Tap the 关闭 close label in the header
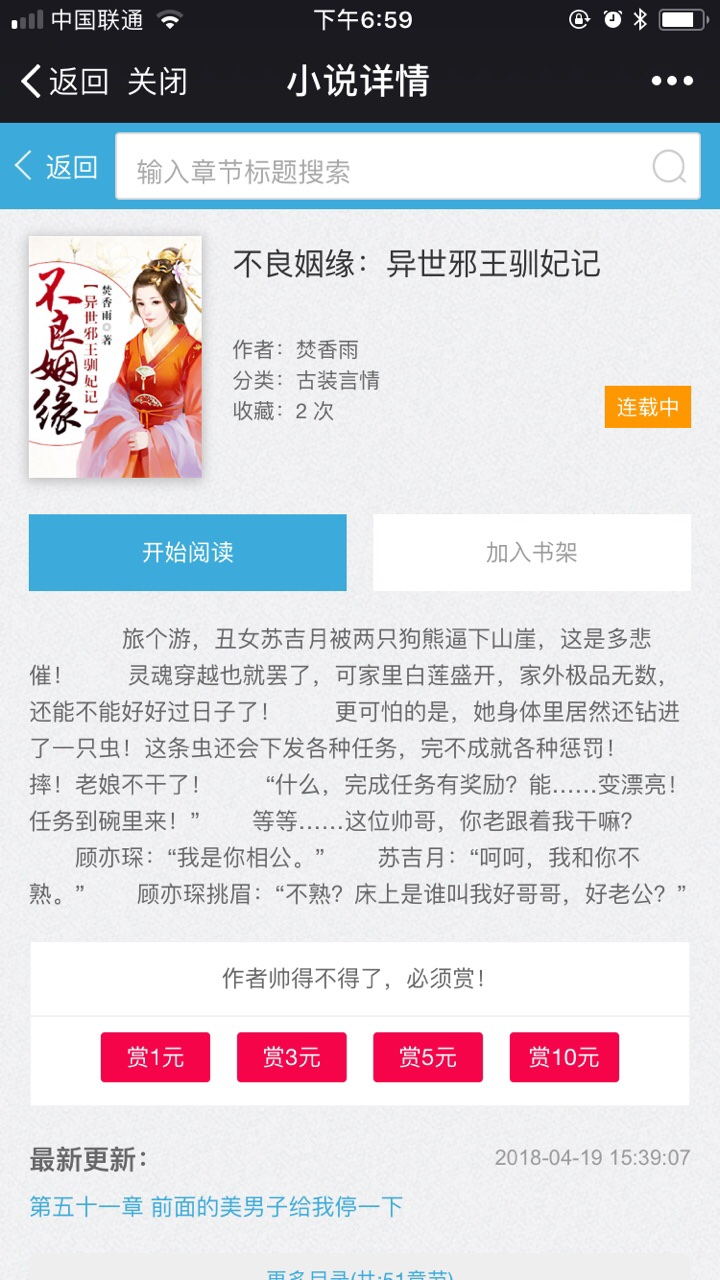720x1280 pixels. click(x=160, y=80)
